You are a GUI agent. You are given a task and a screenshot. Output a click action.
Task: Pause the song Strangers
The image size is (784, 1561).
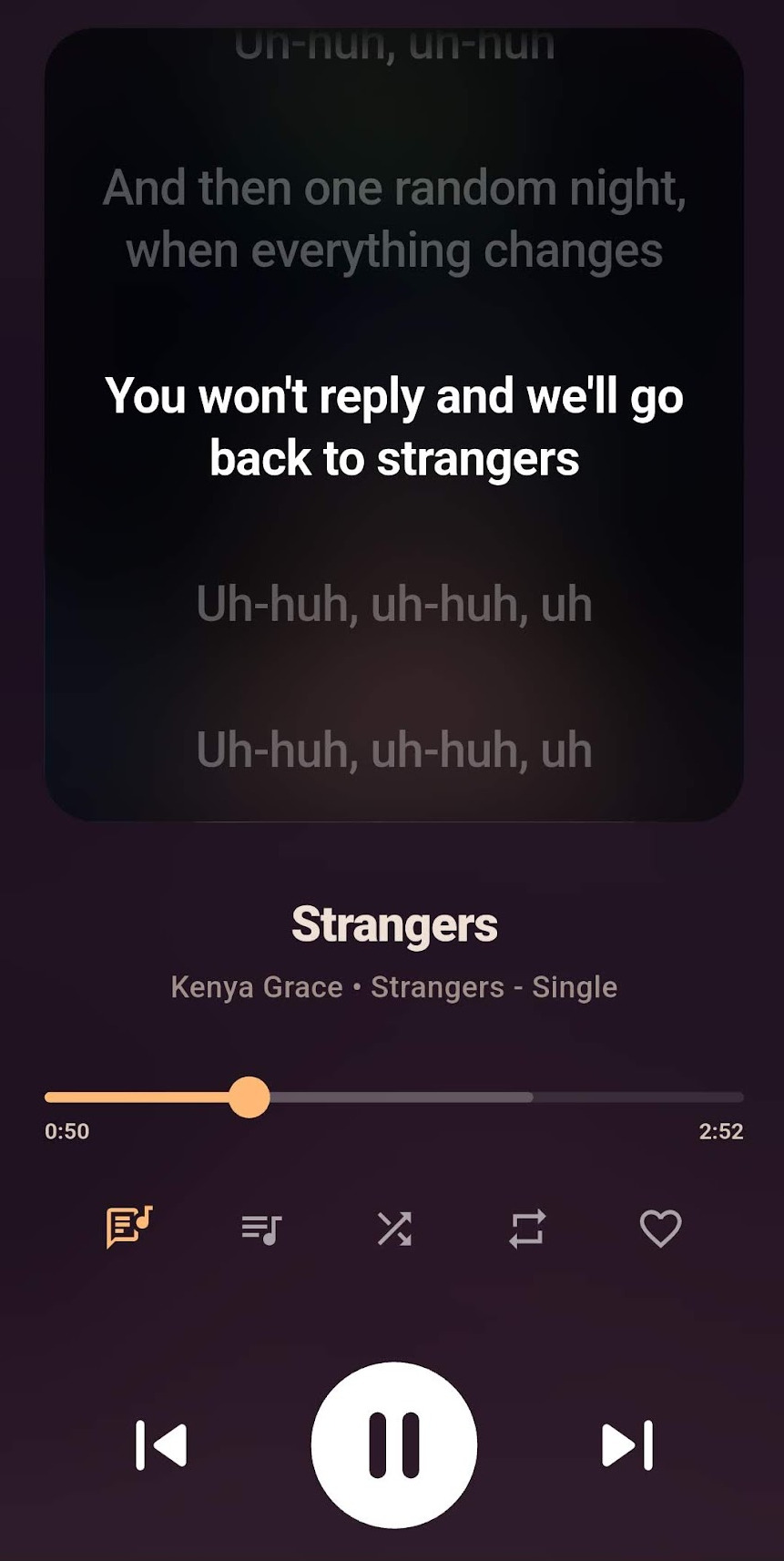pos(393,1444)
